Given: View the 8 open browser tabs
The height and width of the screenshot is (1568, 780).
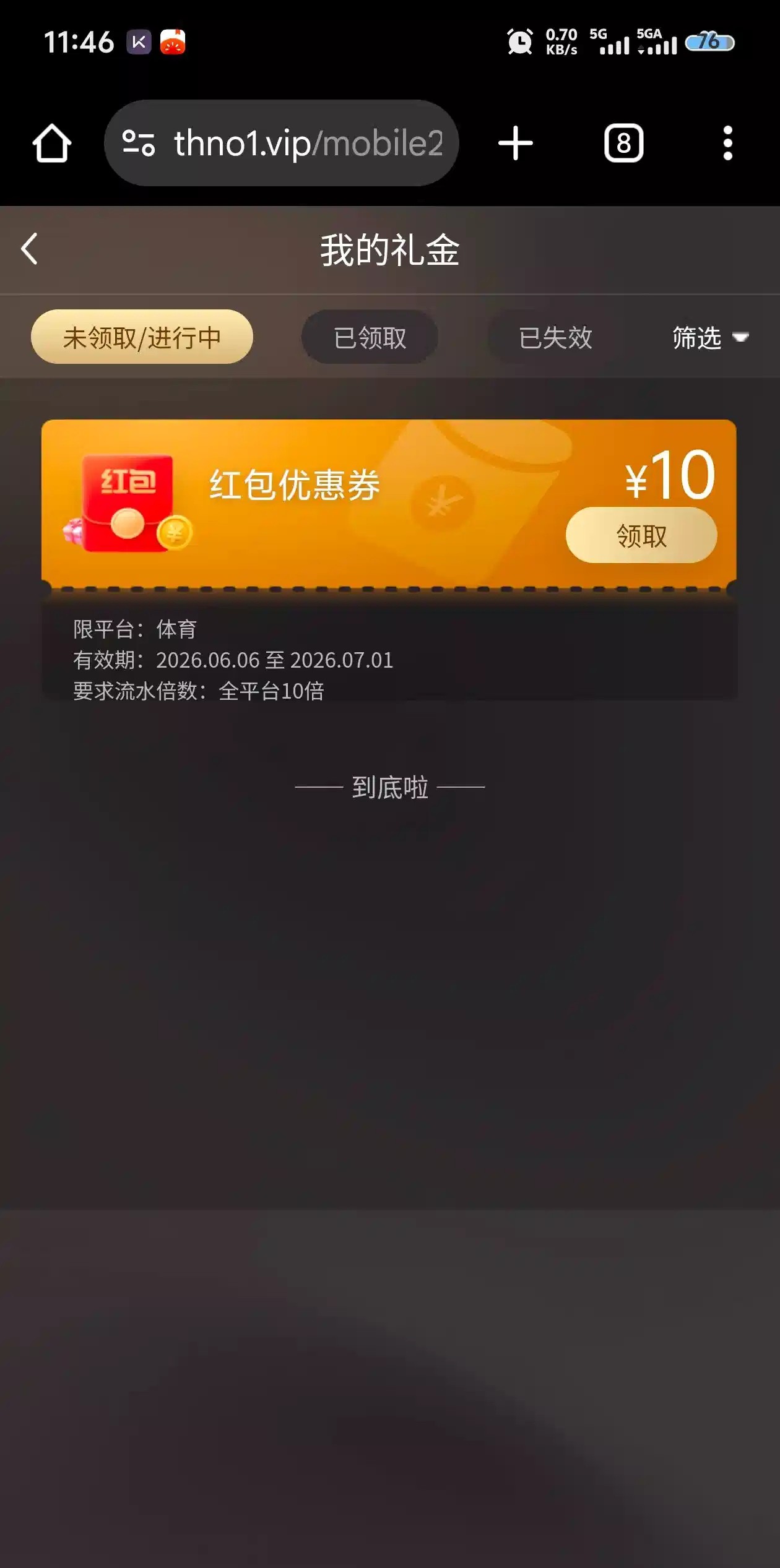Looking at the screenshot, I should 623,144.
